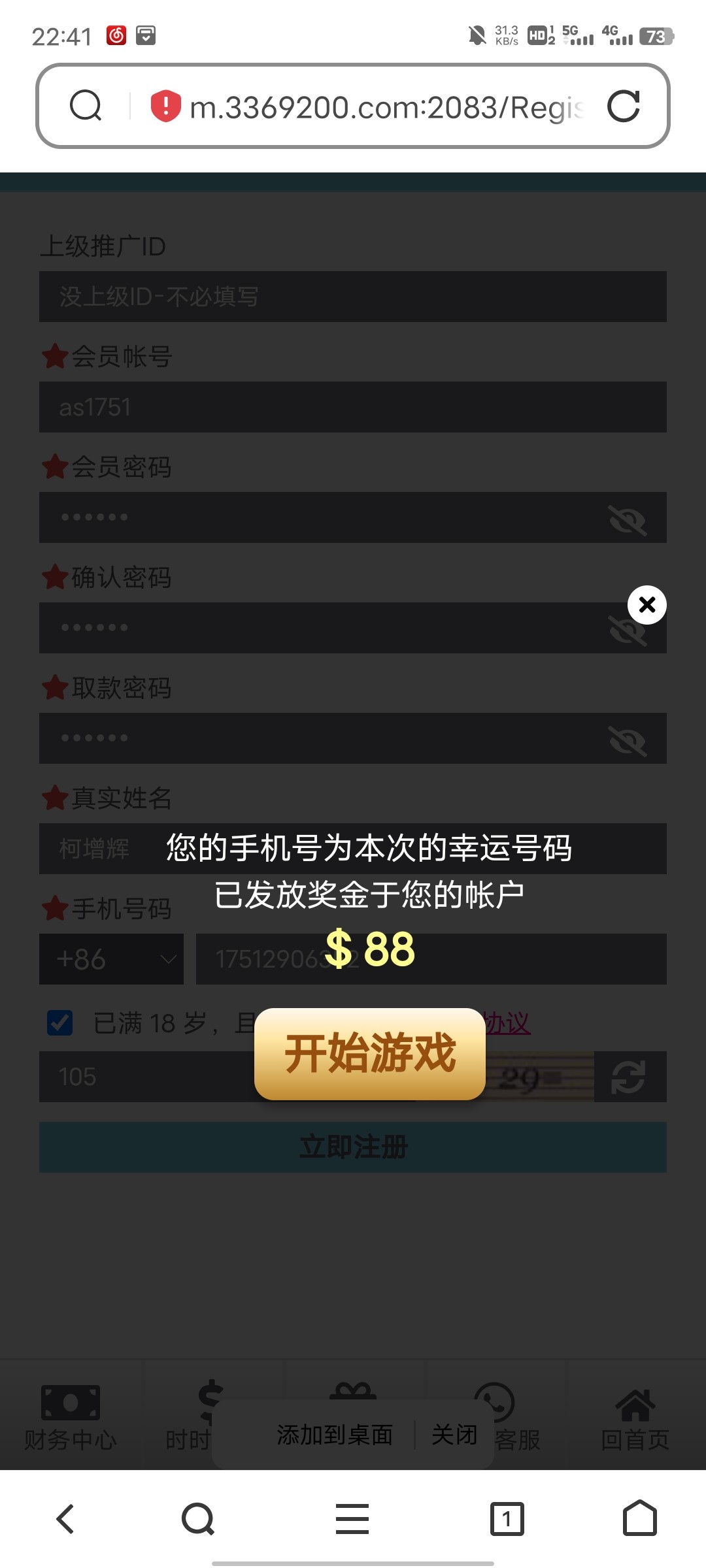Open the browser menu button
The width and height of the screenshot is (706, 1568).
point(352,1518)
